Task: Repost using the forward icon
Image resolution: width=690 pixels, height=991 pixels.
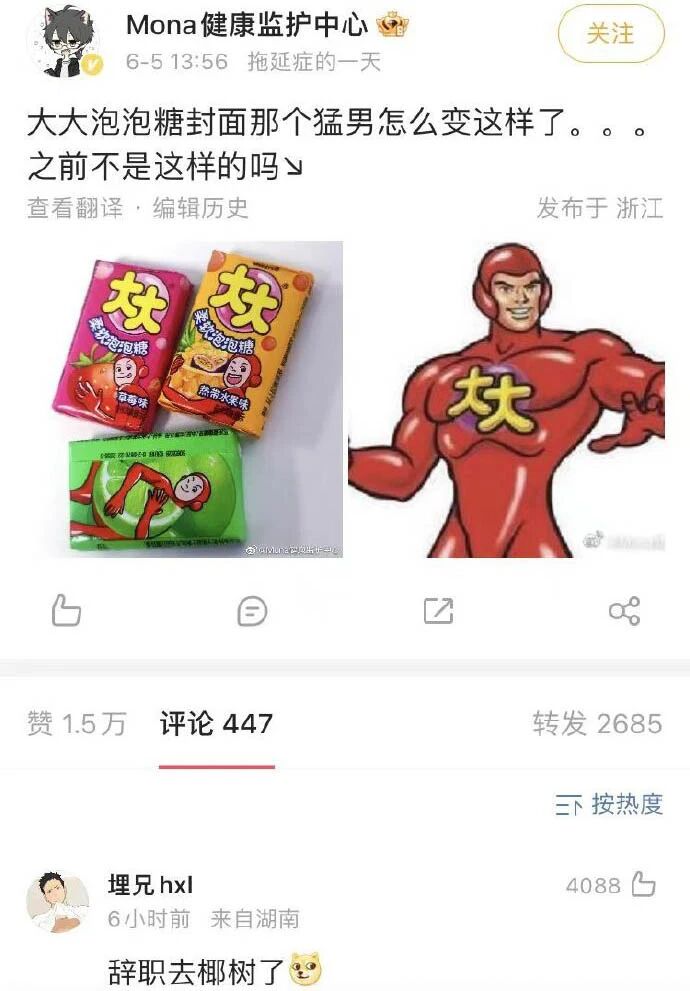Action: click(x=439, y=611)
